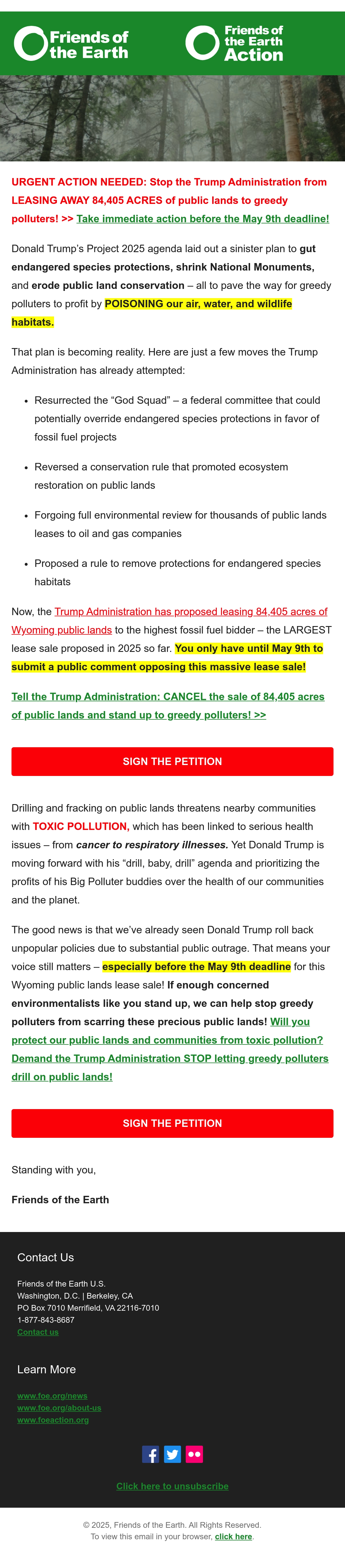The height and width of the screenshot is (1568, 345).
Task: Visit www.foe.org/about-us
Action: (x=59, y=1408)
